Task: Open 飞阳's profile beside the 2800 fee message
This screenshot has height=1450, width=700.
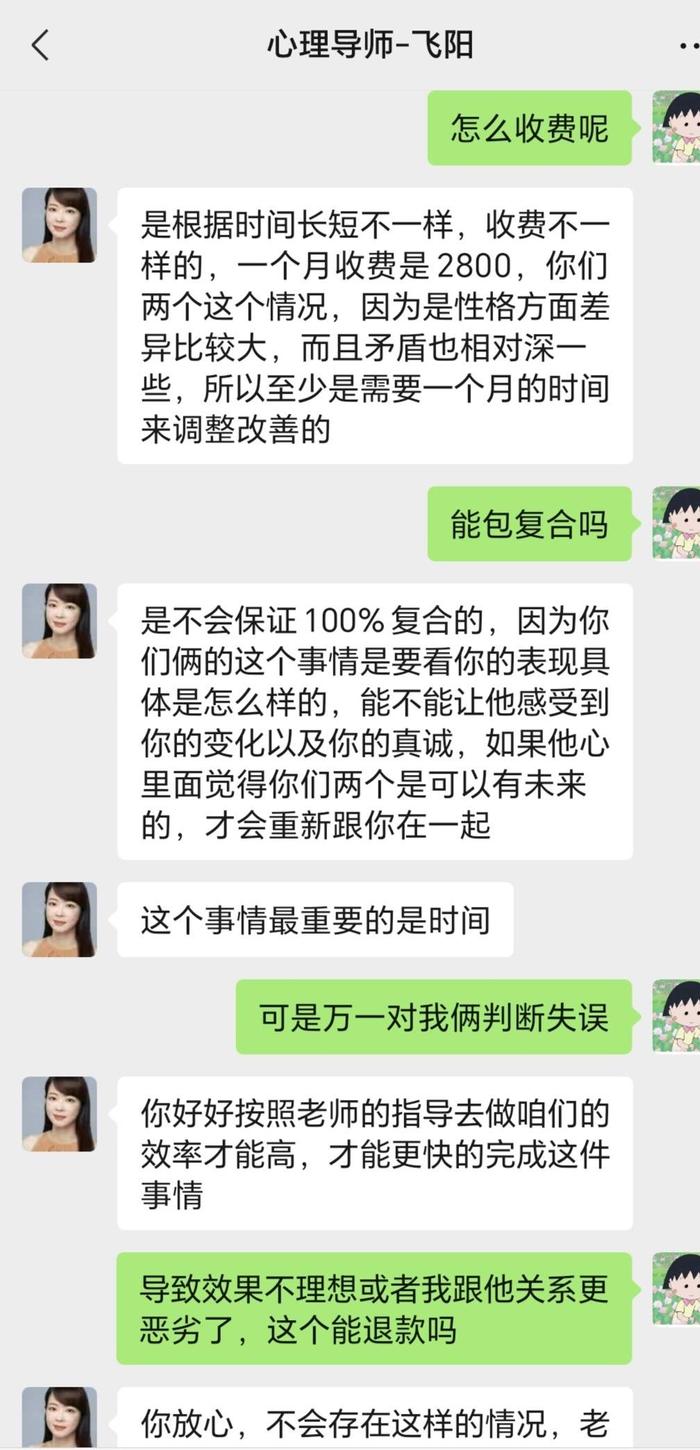Action: pos(59,225)
